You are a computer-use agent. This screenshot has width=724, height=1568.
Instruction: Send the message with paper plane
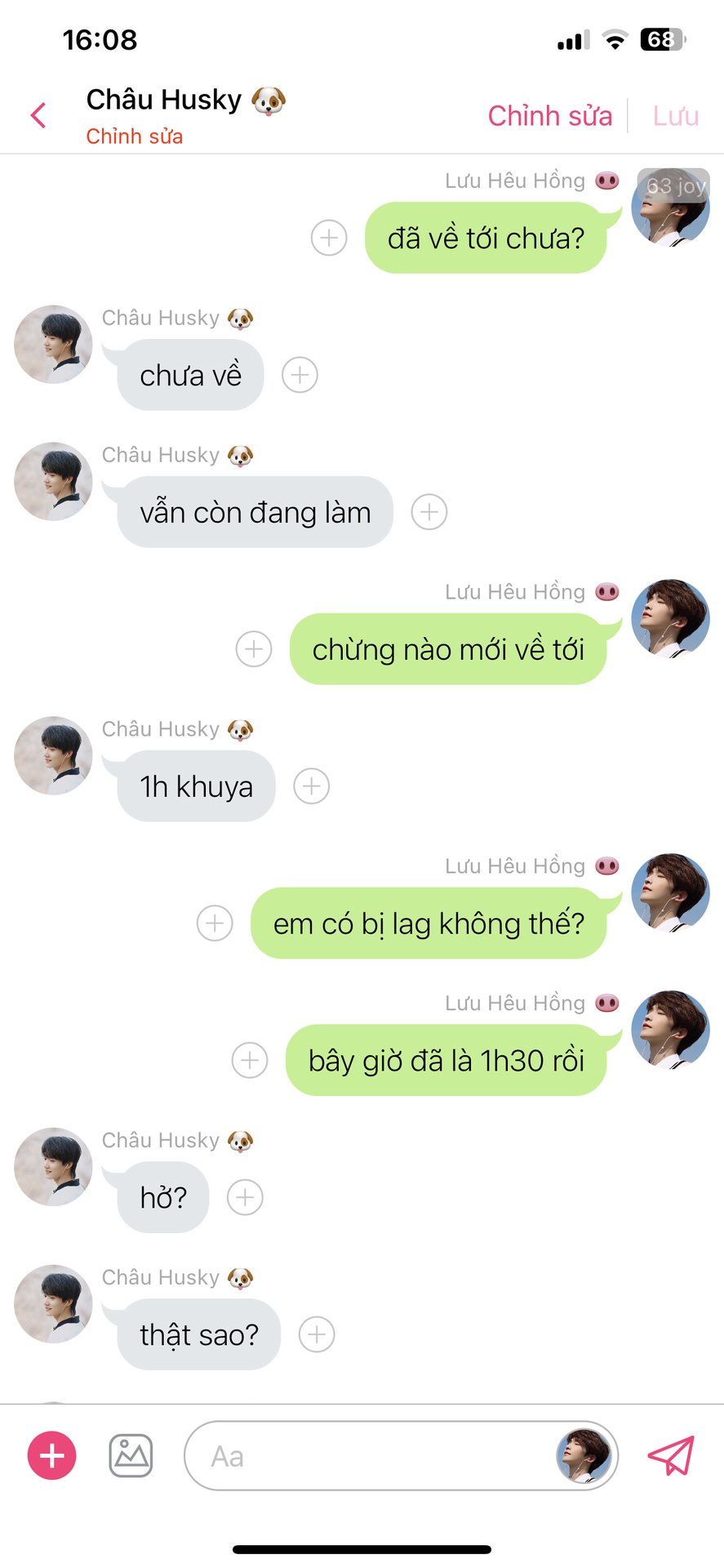pyautogui.click(x=670, y=1456)
